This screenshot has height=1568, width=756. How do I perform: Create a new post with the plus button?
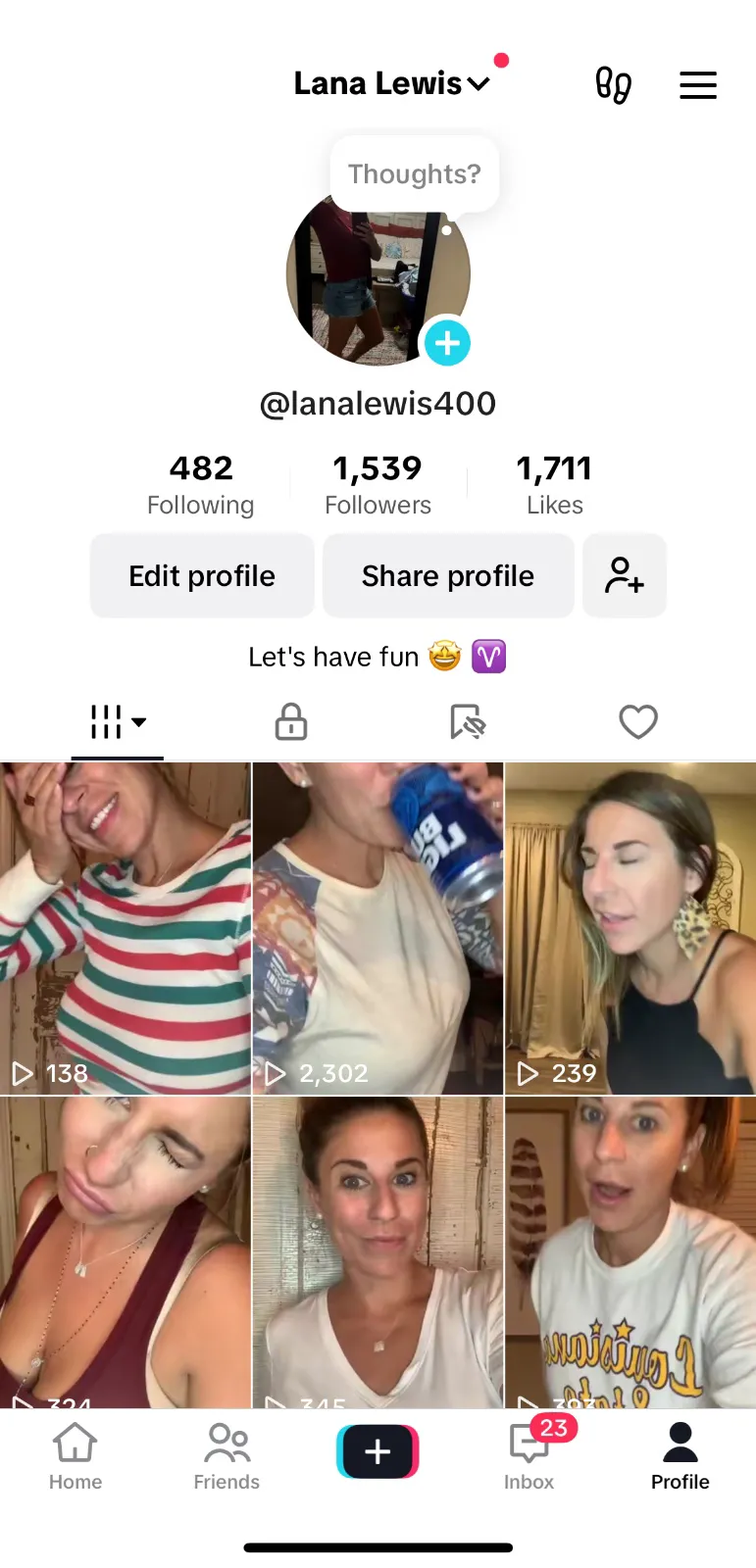[378, 1451]
